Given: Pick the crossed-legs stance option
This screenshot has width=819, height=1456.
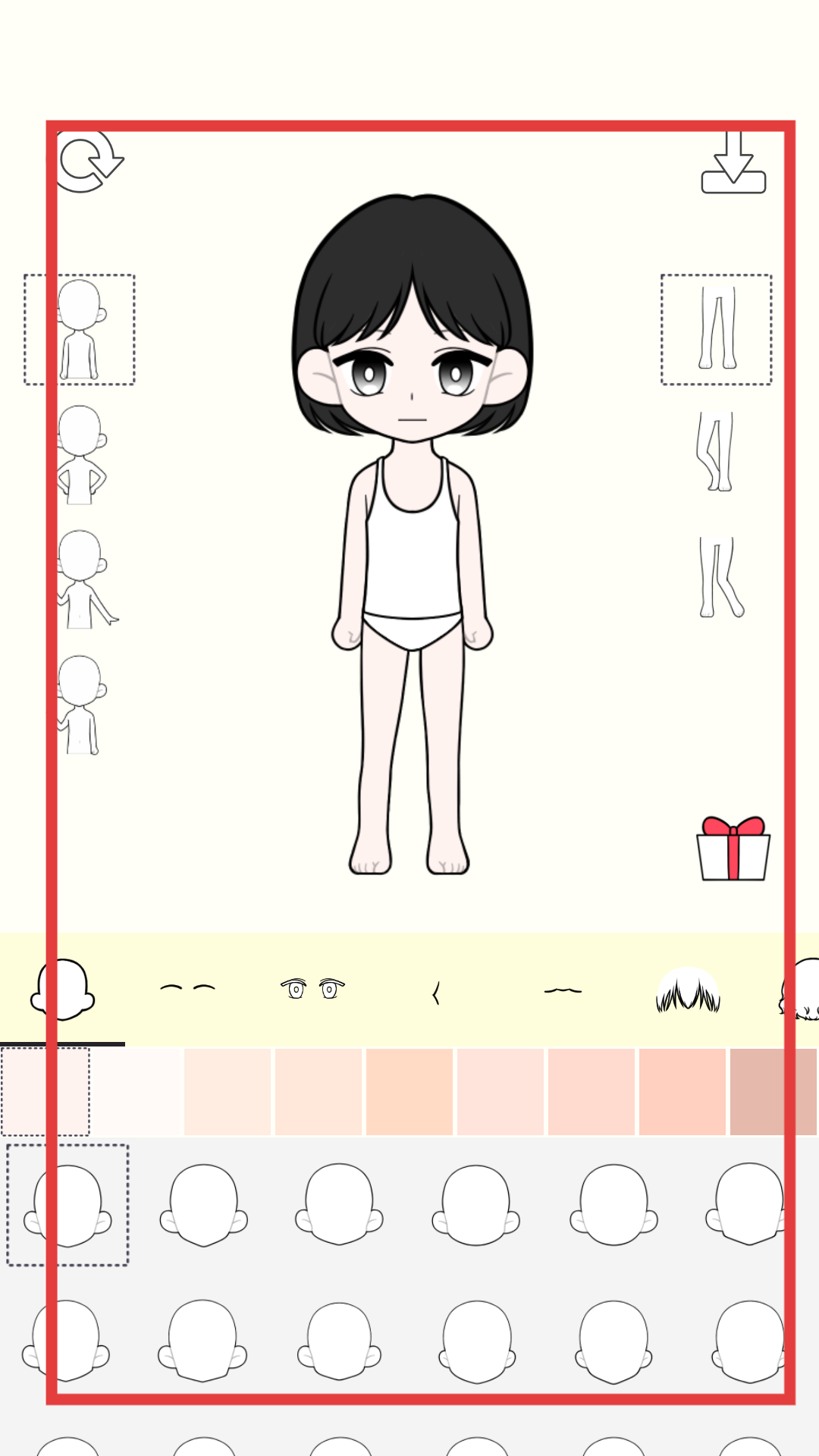Looking at the screenshot, I should (714, 452).
